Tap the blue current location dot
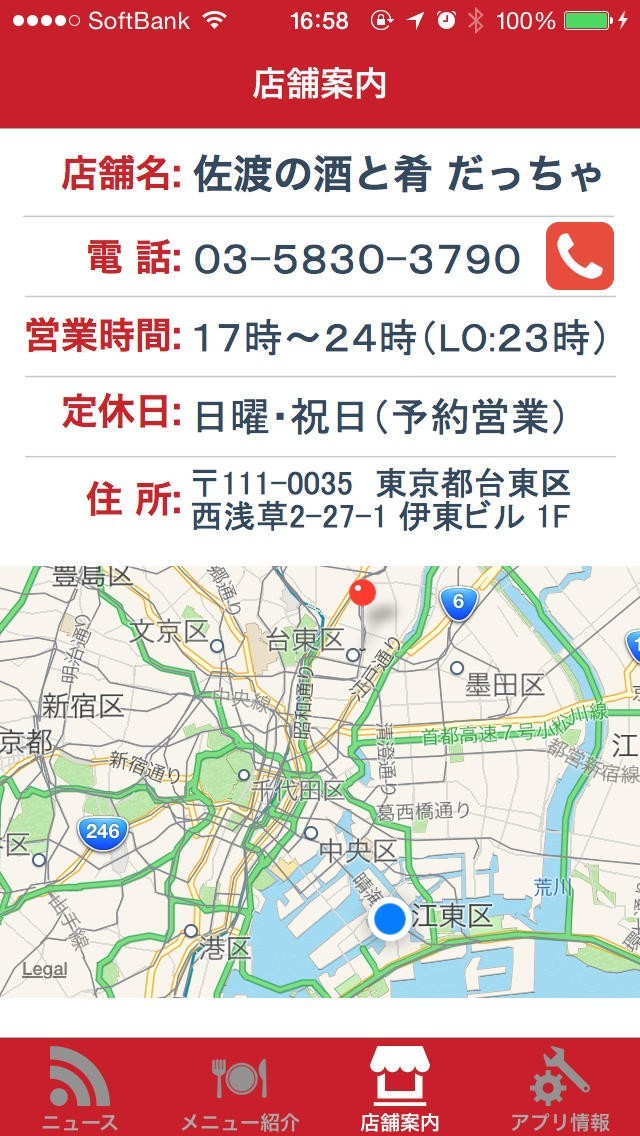Image resolution: width=640 pixels, height=1136 pixels. click(x=390, y=917)
